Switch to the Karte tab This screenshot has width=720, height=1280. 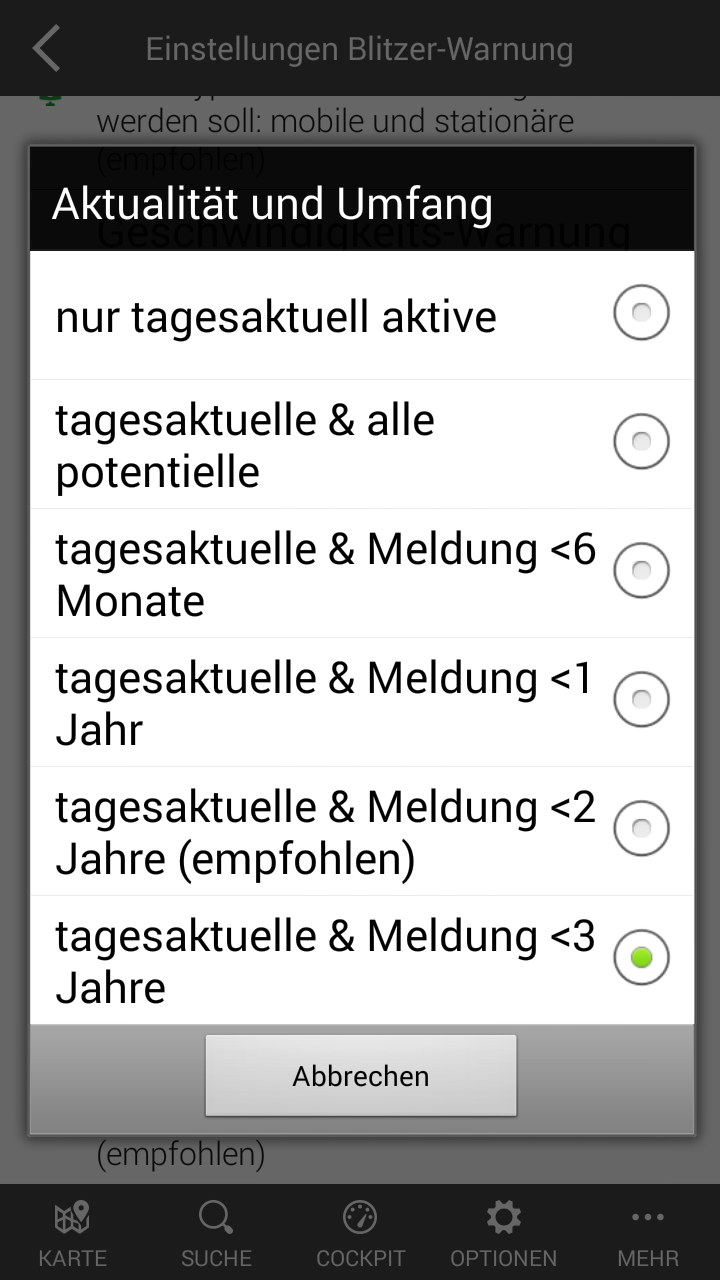[x=72, y=1233]
